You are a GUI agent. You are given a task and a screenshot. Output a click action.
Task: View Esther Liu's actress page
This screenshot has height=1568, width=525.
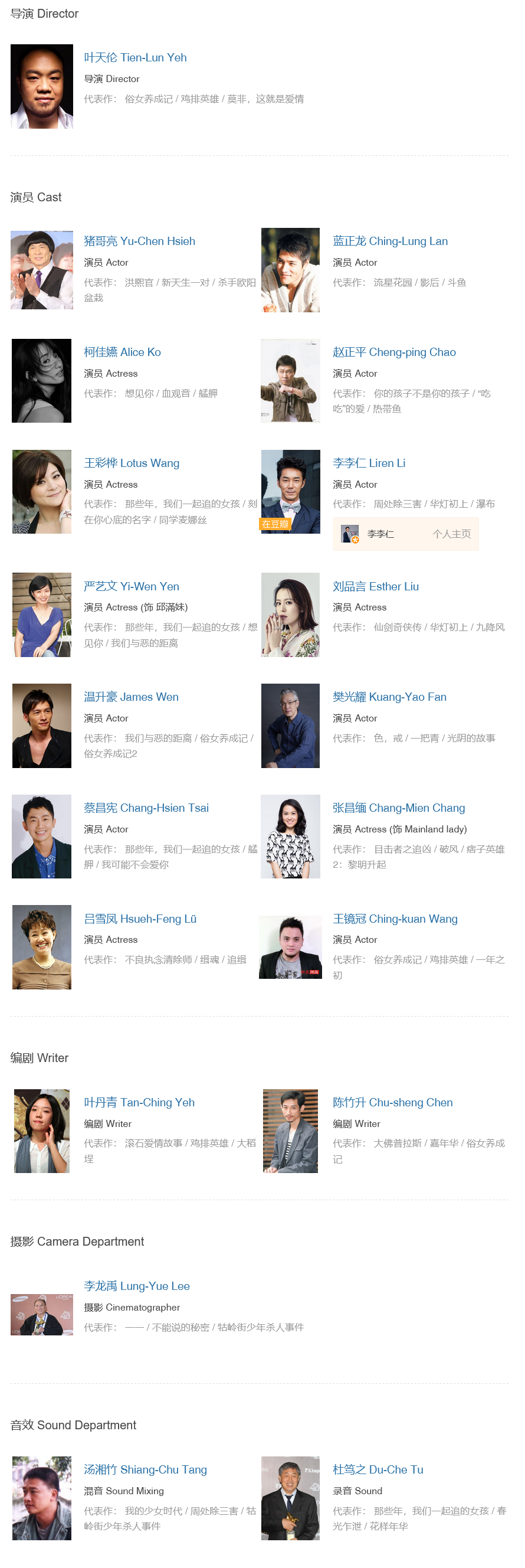tap(375, 586)
